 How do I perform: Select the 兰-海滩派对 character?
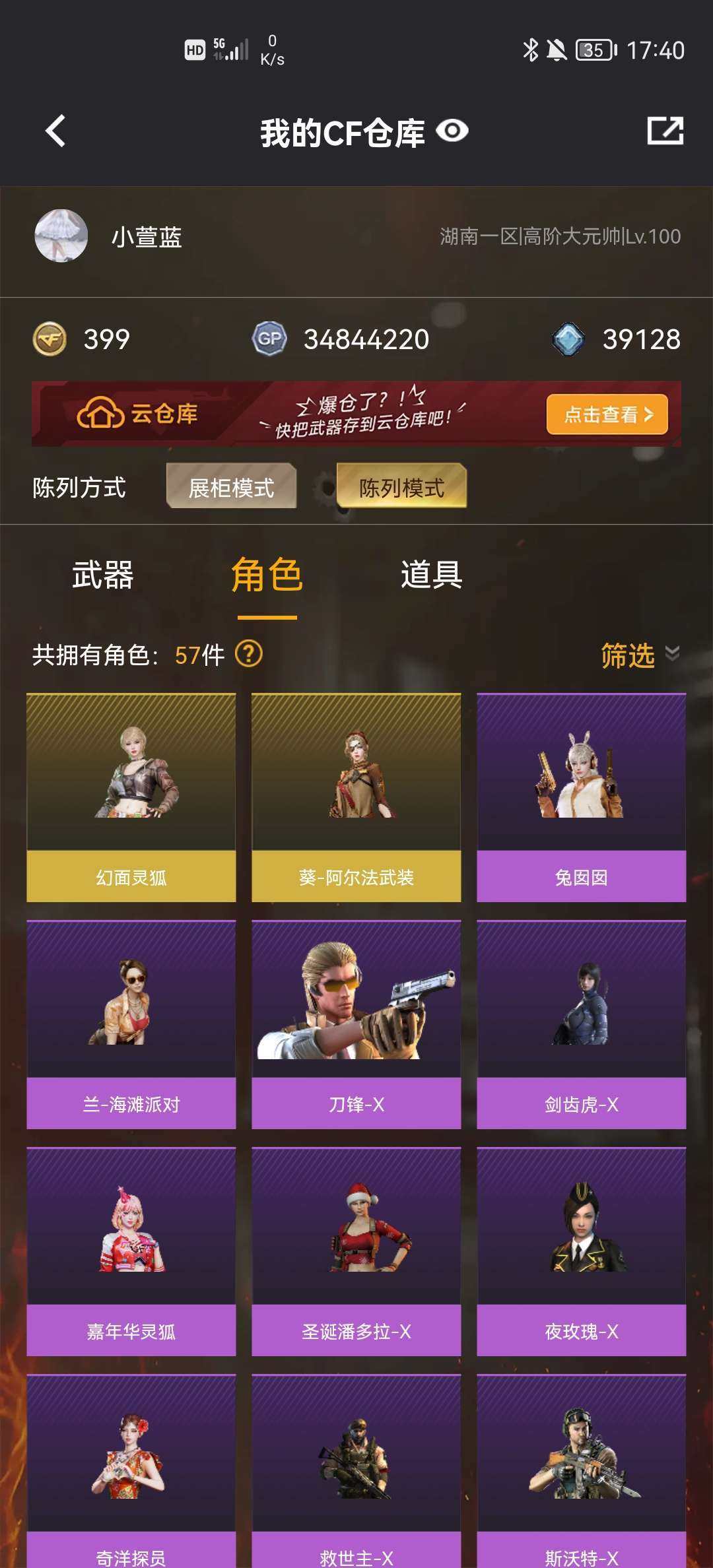tap(131, 1024)
